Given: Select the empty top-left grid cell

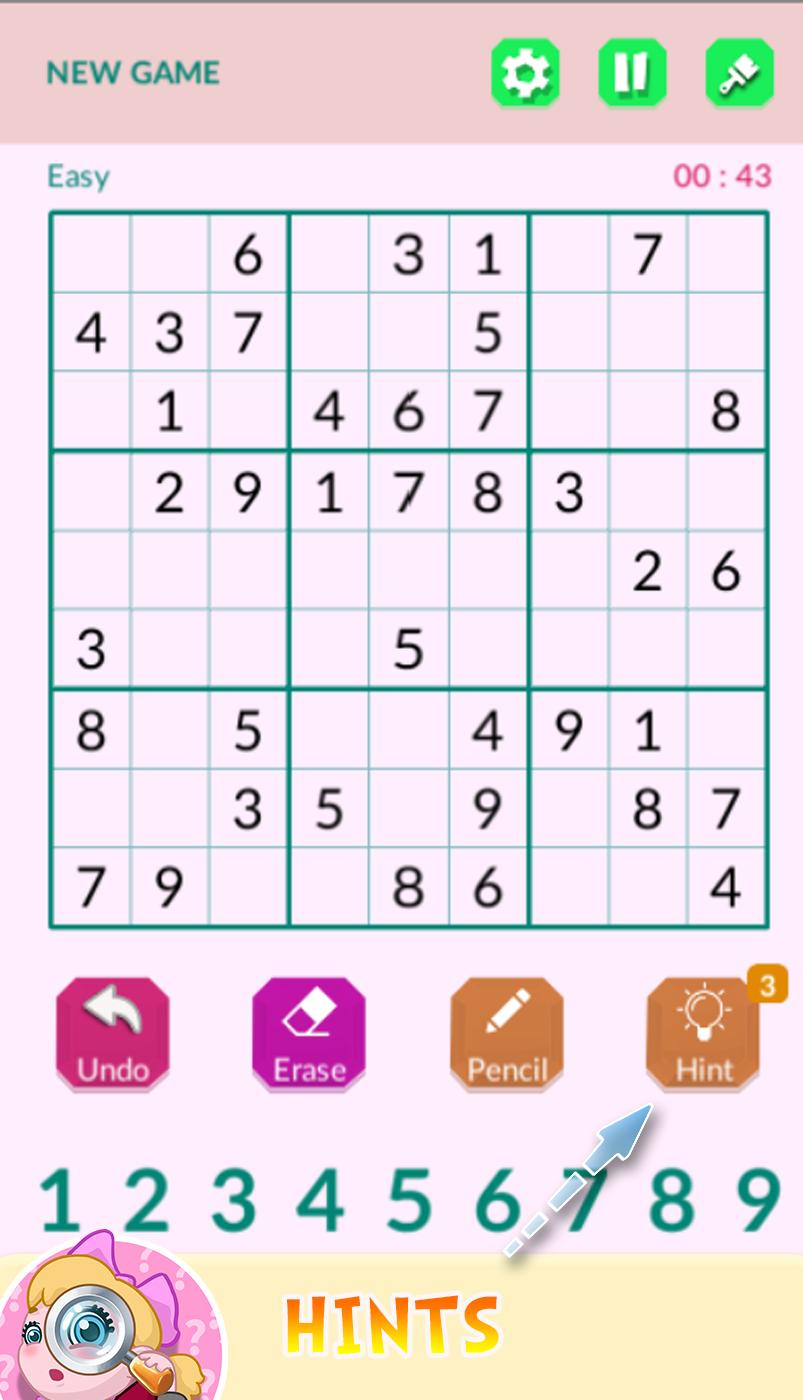Looking at the screenshot, I should pos(91,253).
